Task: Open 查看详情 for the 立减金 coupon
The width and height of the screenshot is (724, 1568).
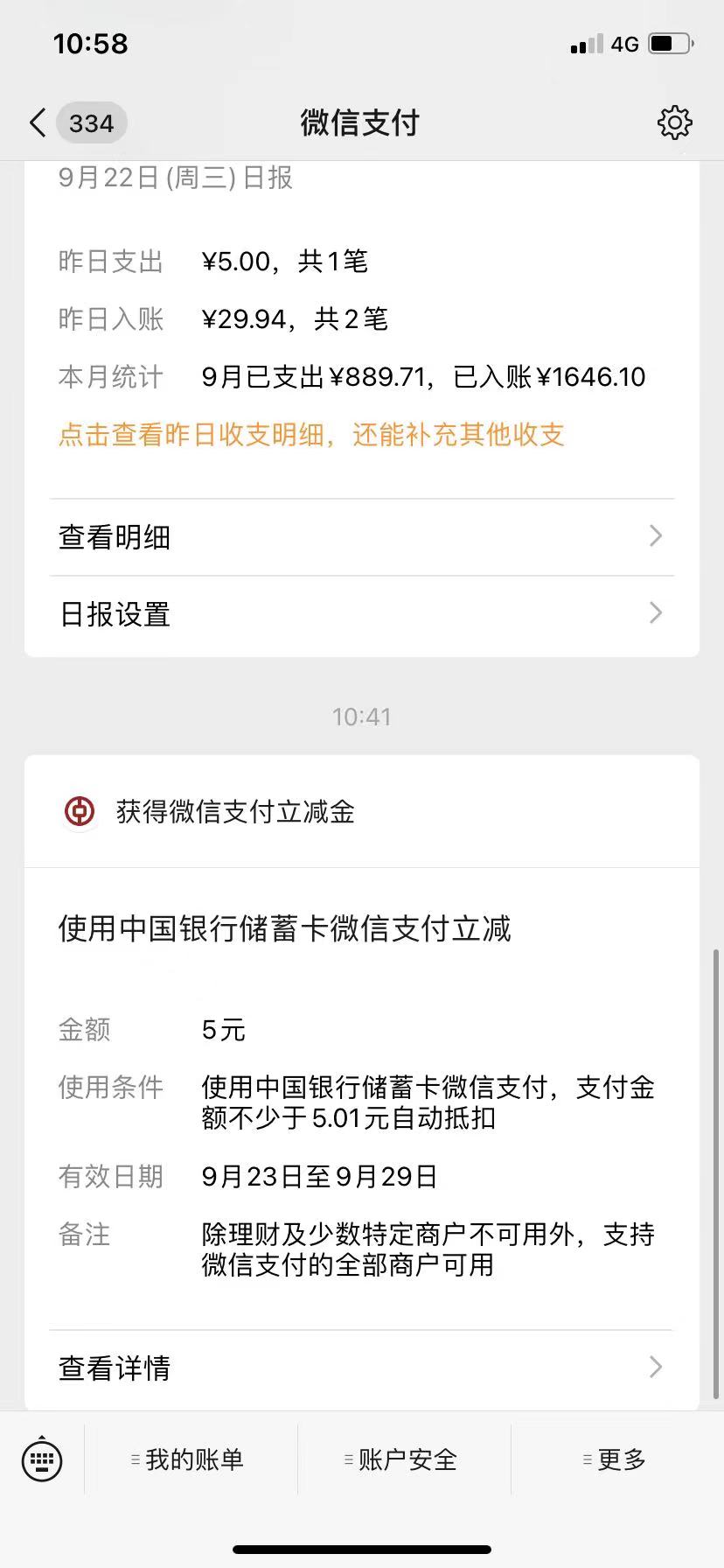Action: pyautogui.click(x=361, y=1368)
